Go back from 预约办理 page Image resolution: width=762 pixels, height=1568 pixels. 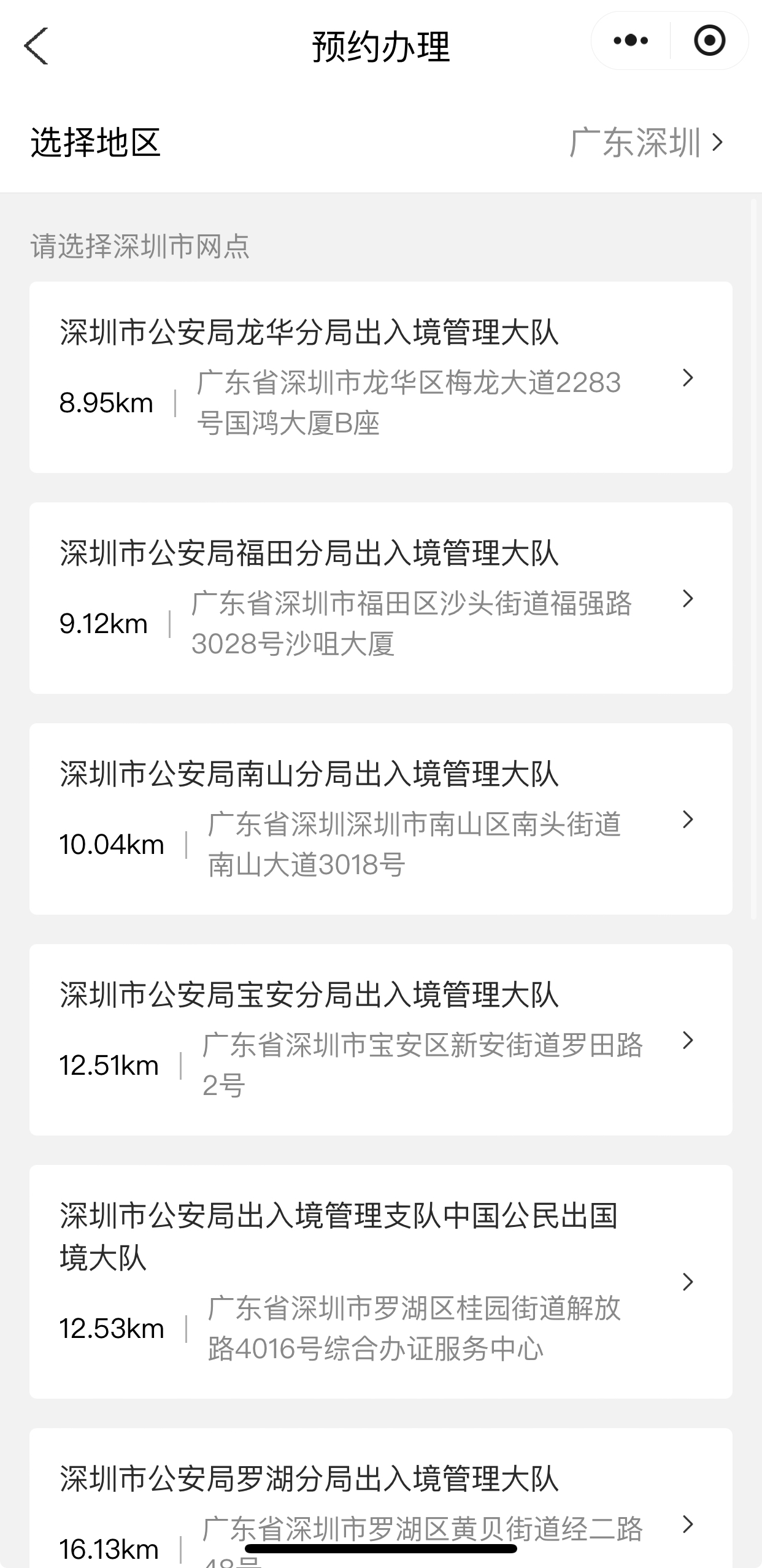coord(36,46)
